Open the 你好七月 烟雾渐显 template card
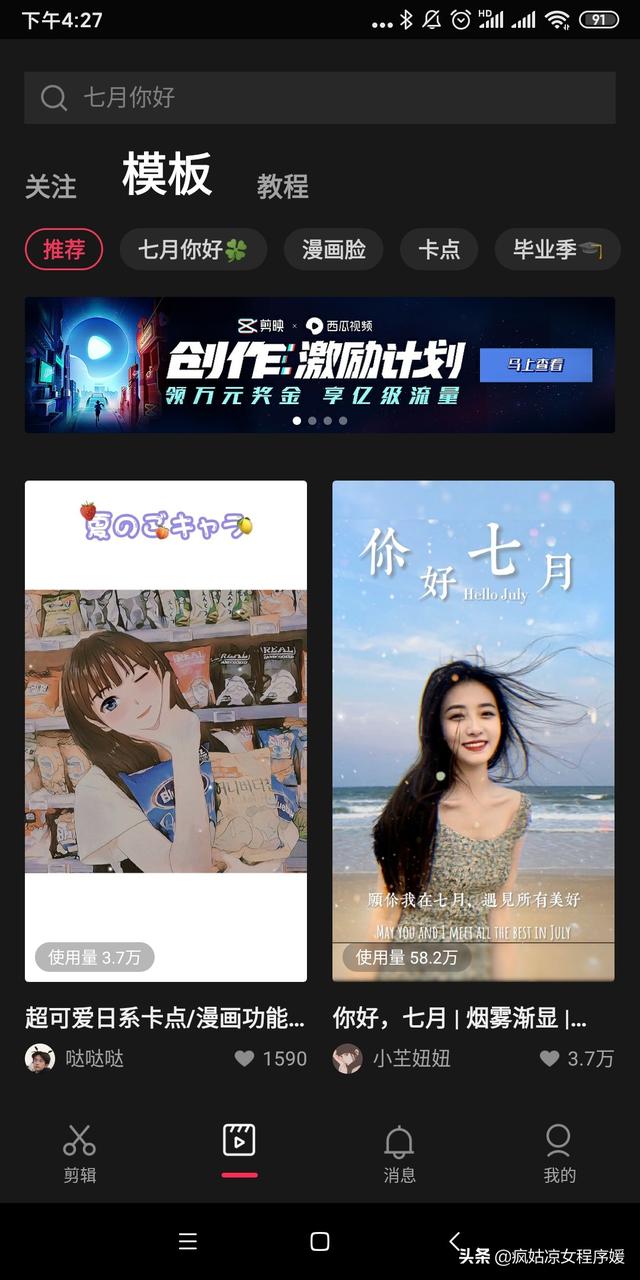640x1280 pixels. [473, 730]
